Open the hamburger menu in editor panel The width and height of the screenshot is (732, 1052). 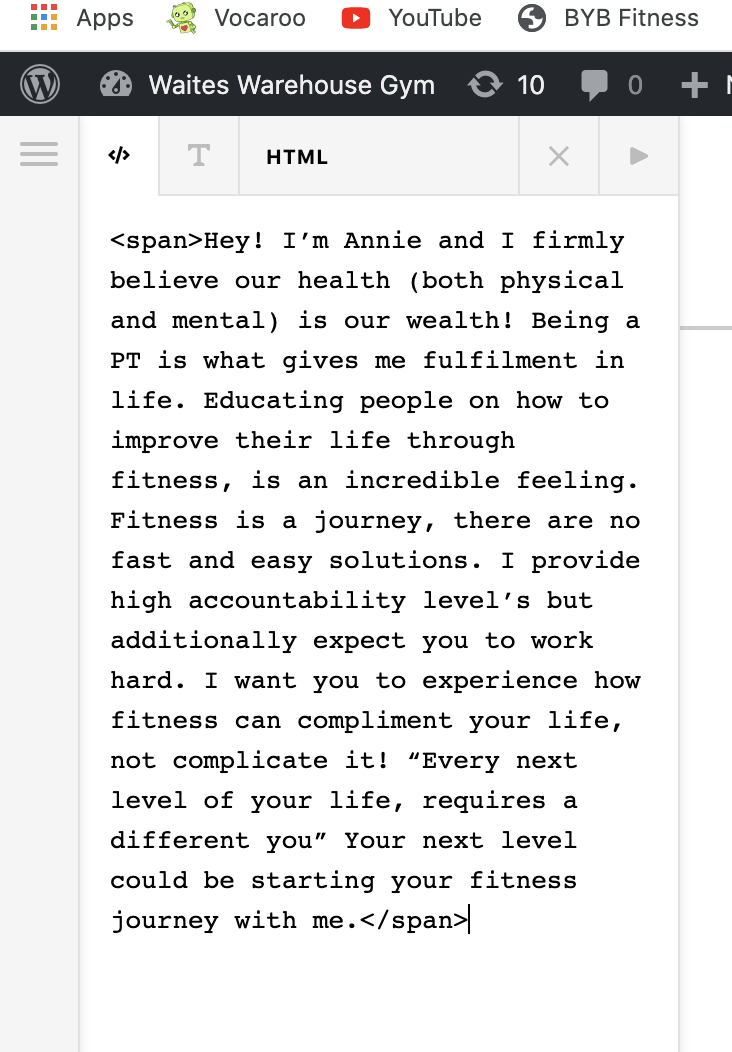click(x=39, y=154)
